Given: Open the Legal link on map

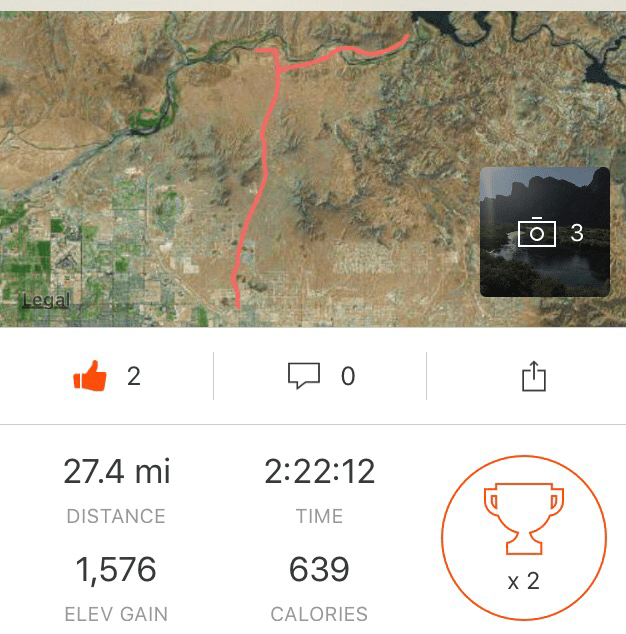Looking at the screenshot, I should click(x=45, y=300).
